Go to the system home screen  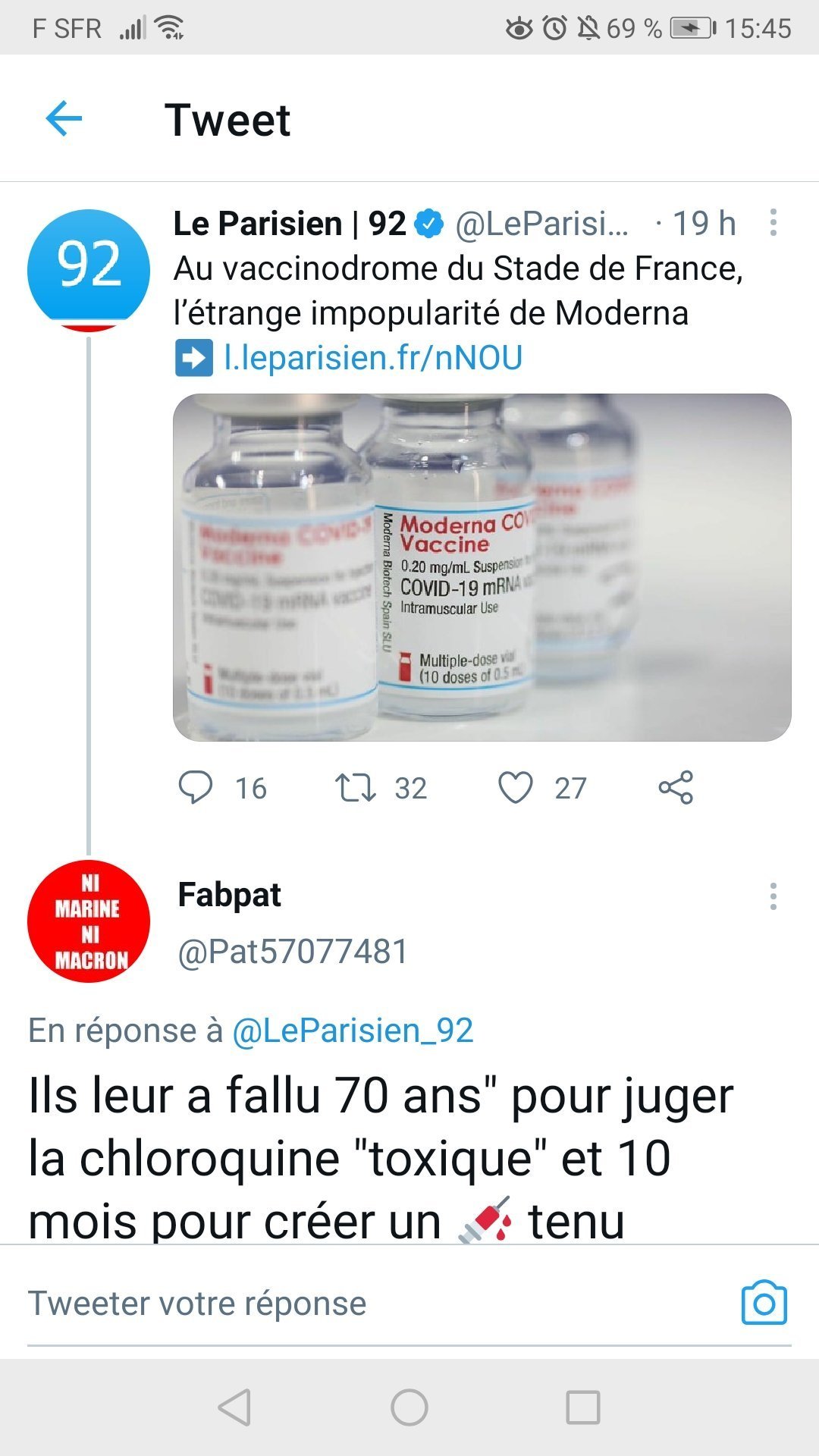point(409,1408)
